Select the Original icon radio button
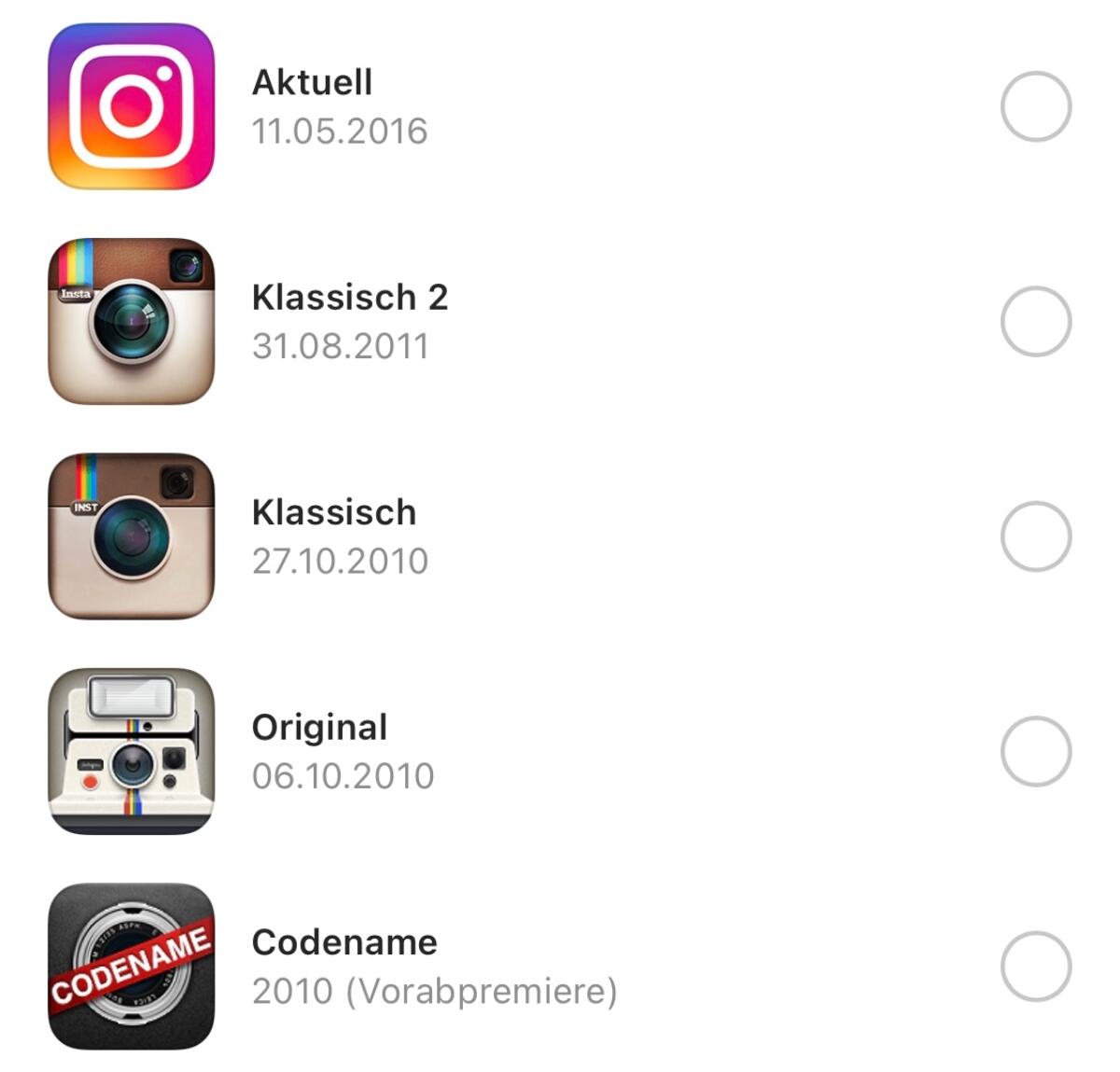This screenshot has width=1120, height=1072. tap(1035, 752)
